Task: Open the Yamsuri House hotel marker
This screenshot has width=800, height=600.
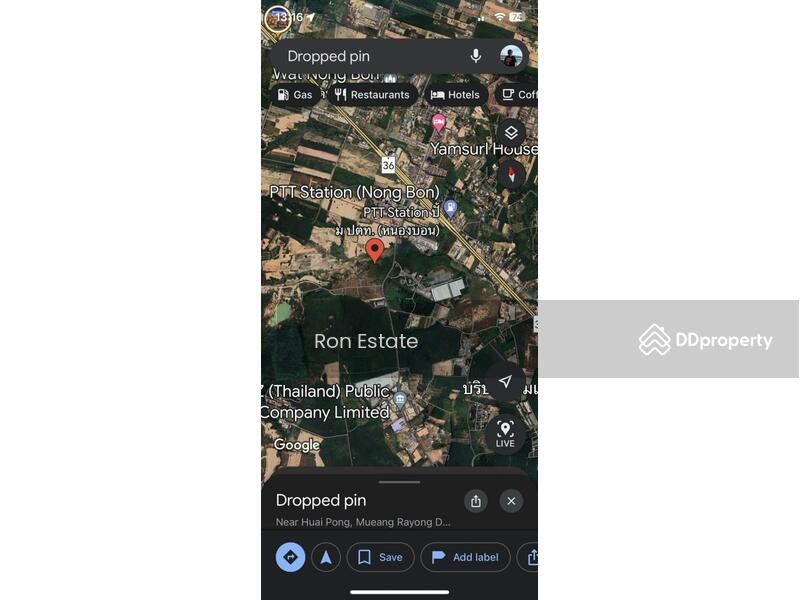Action: (x=438, y=123)
